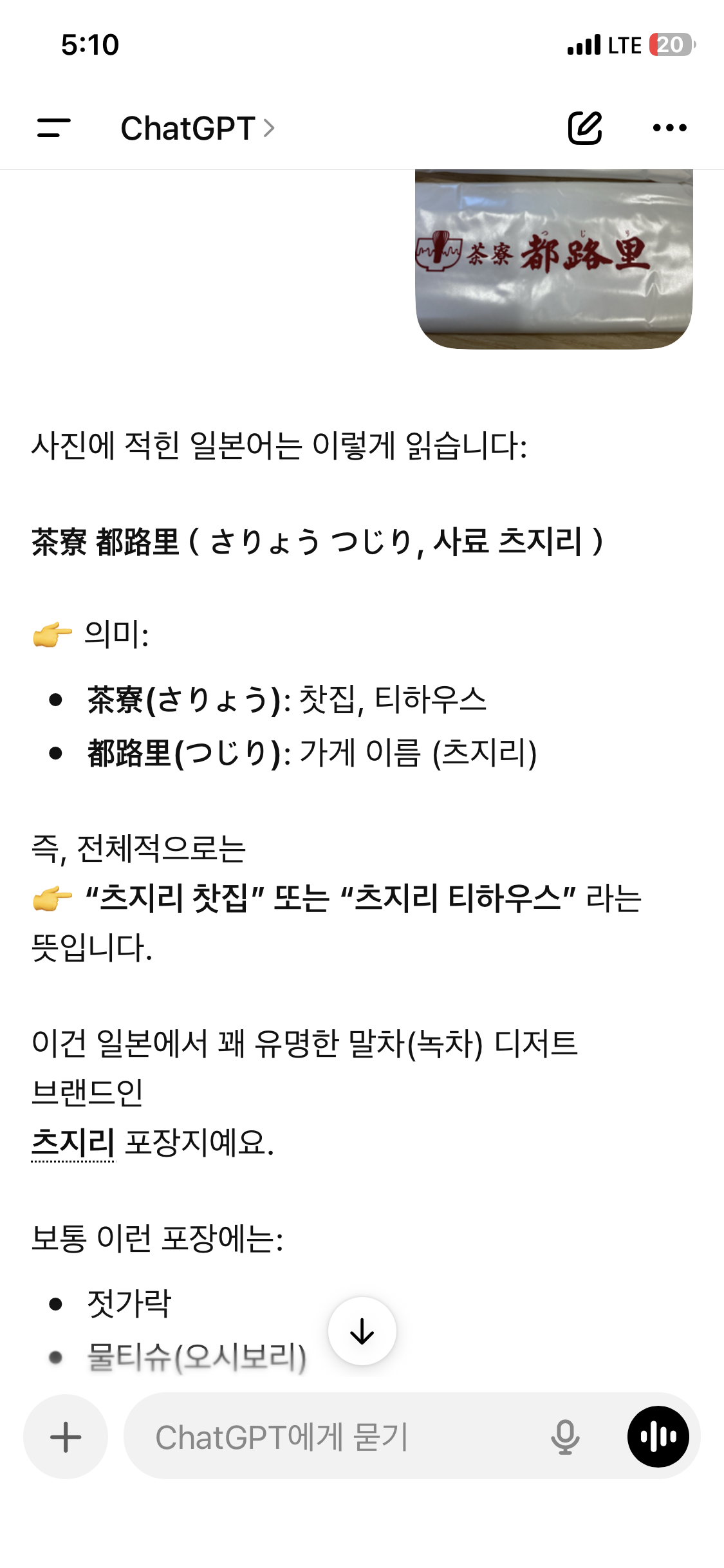Open the underlined 츠지리 link
This screenshot has width=724, height=1568.
[x=73, y=1143]
